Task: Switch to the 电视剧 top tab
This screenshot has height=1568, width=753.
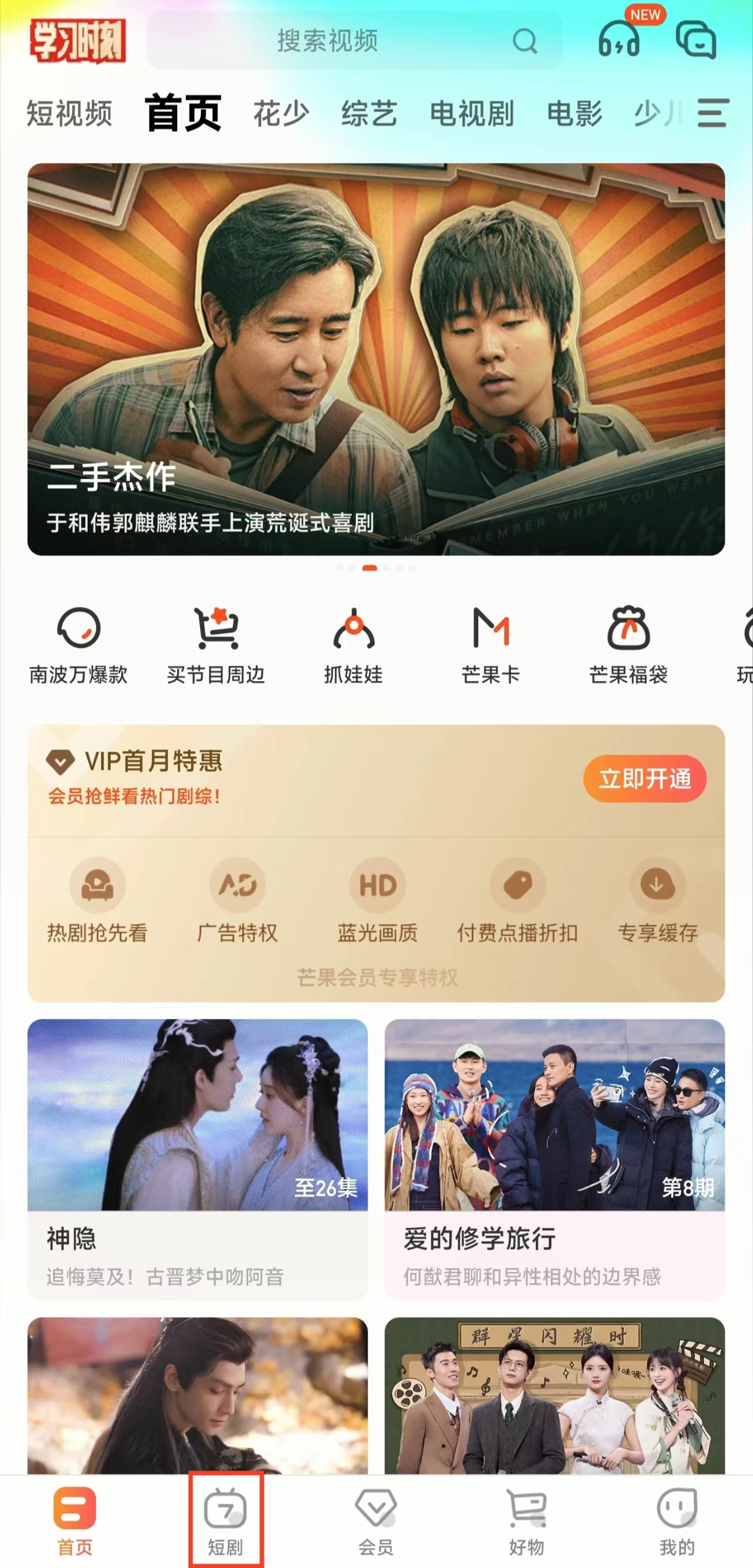Action: coord(472,114)
